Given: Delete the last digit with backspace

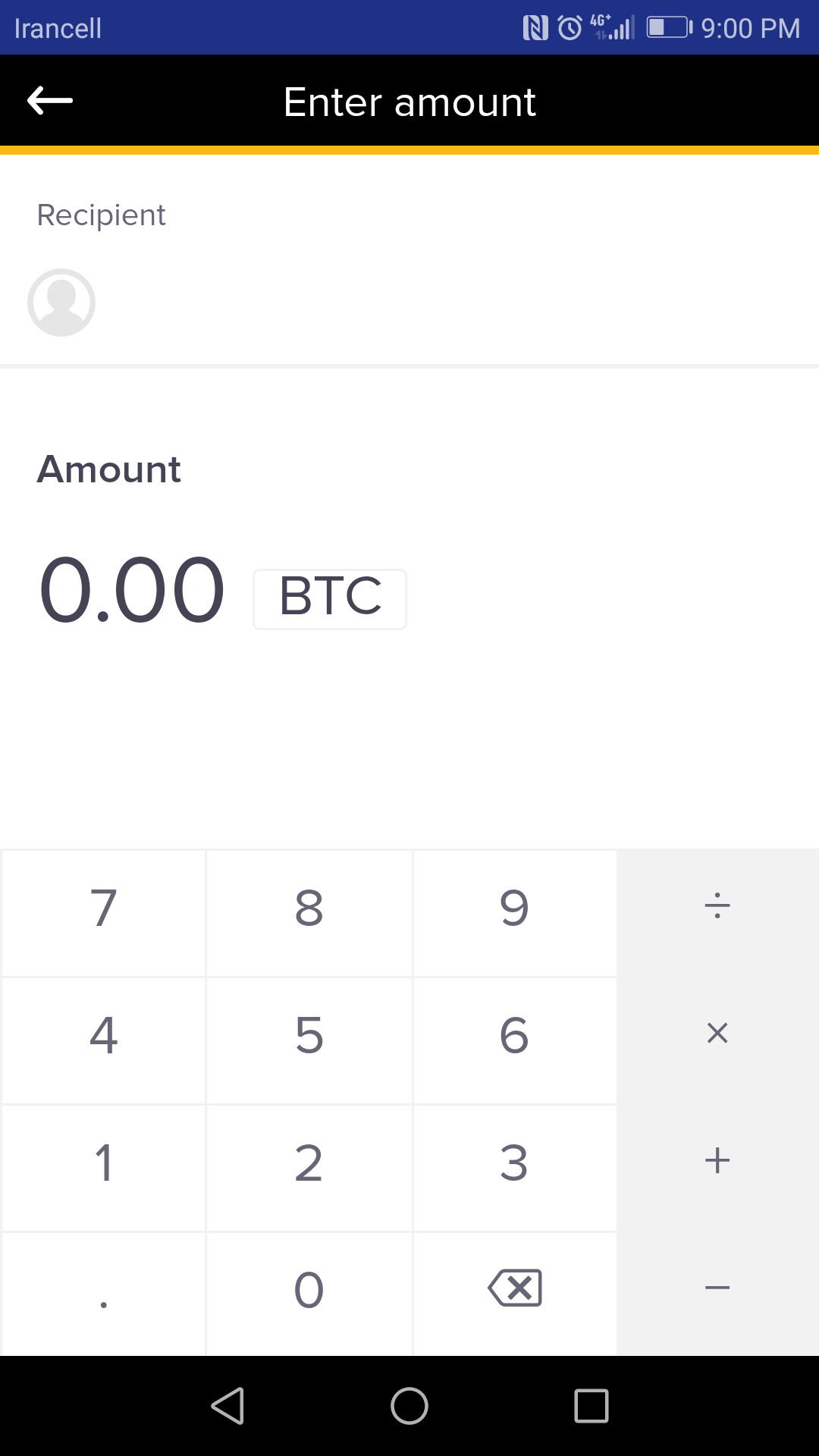Looking at the screenshot, I should 515,1294.
